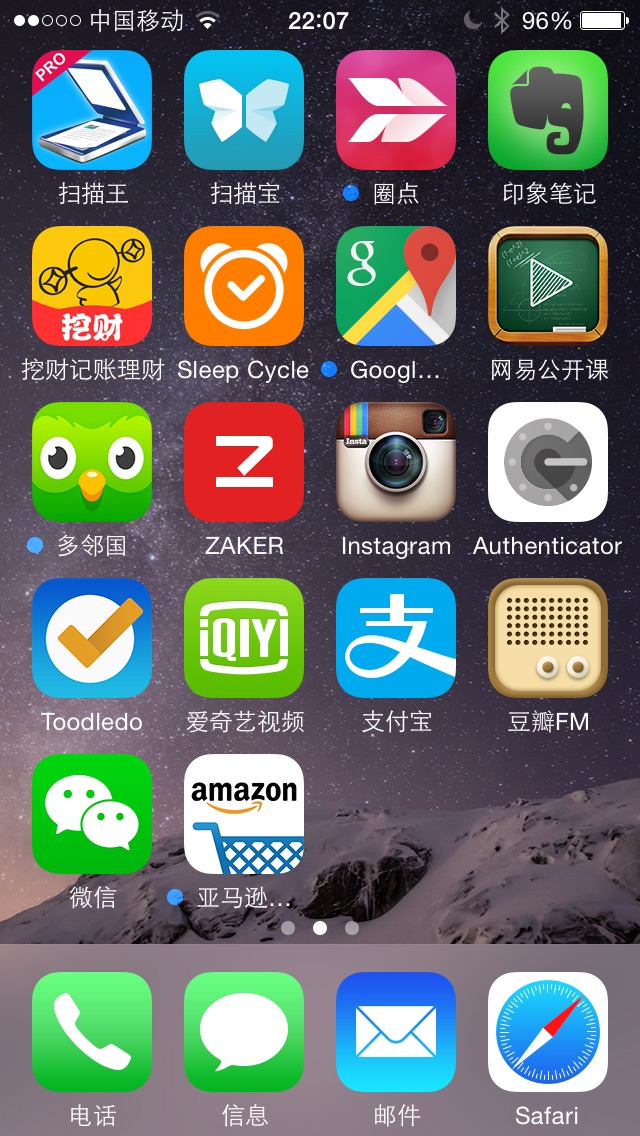Launch Safari from the dock
Screen dimensions: 640x1136
(548, 1032)
